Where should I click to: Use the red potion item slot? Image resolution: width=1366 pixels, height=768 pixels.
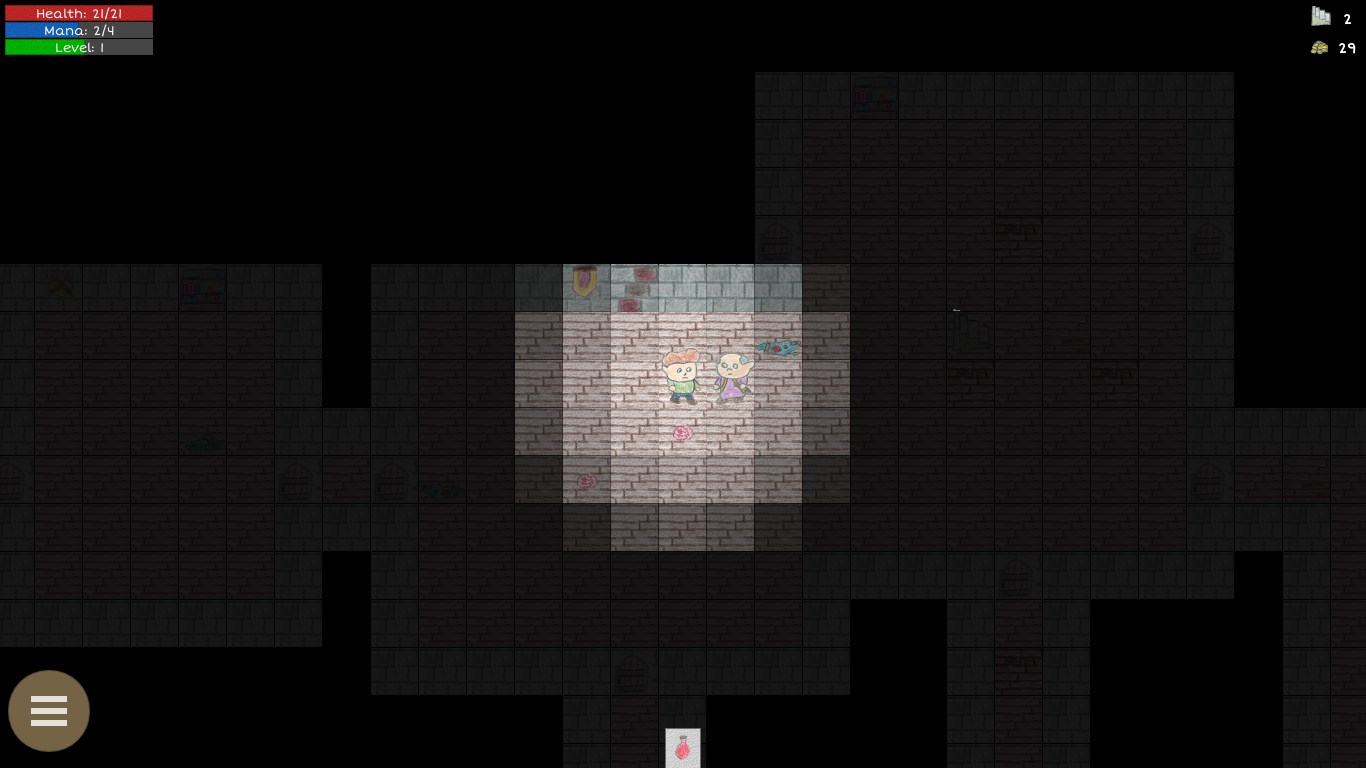click(x=683, y=747)
